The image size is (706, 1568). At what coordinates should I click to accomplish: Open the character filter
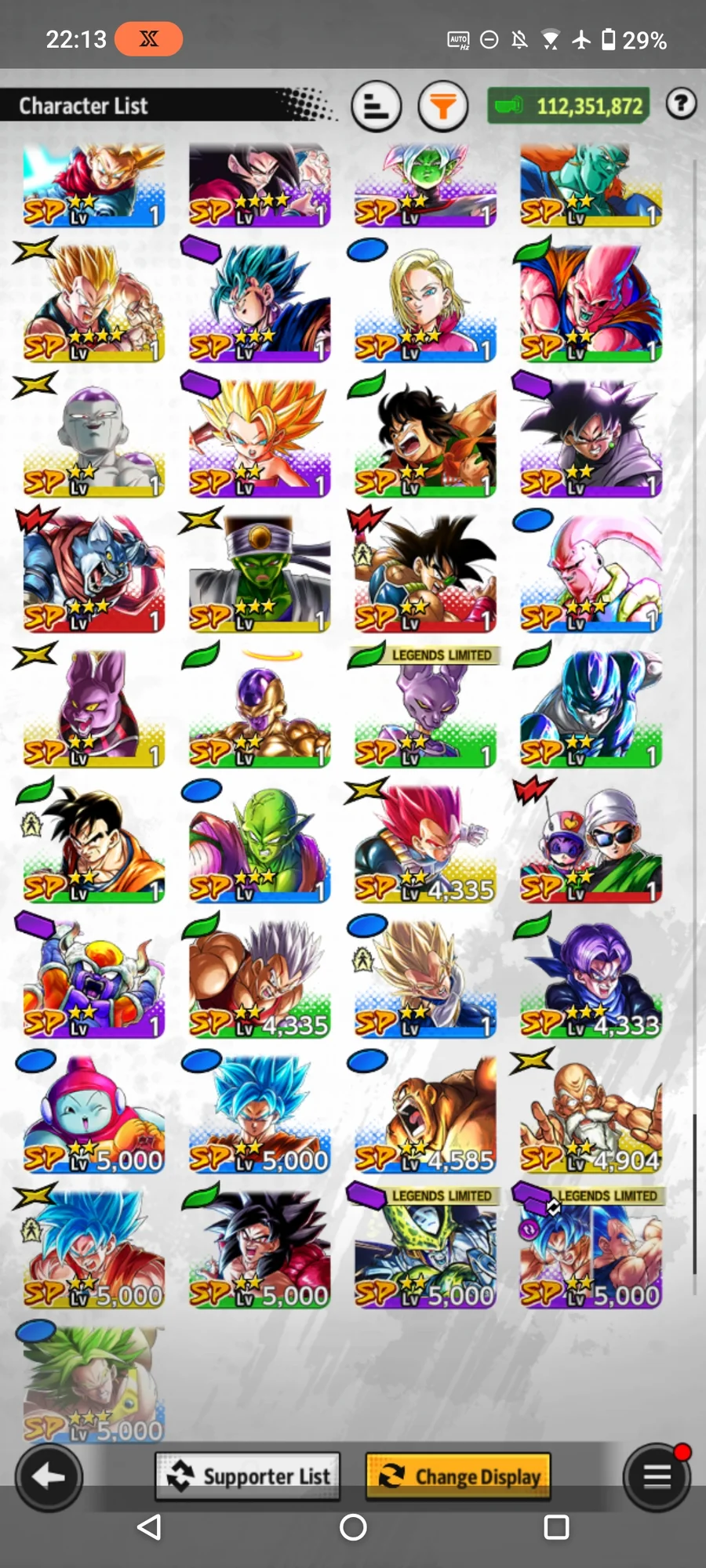point(443,106)
